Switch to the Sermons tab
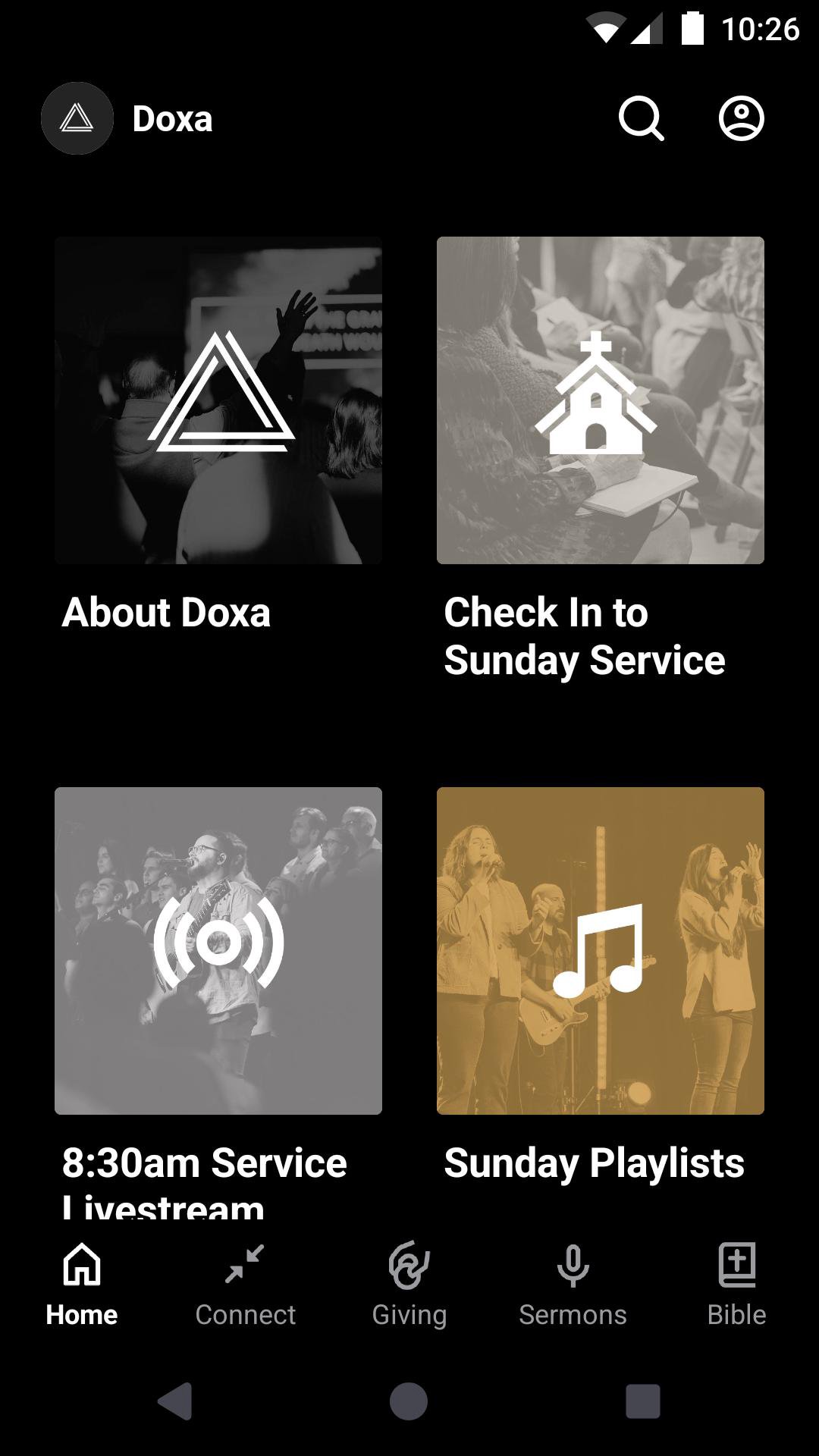Viewport: 819px width, 1456px height. (x=573, y=1282)
